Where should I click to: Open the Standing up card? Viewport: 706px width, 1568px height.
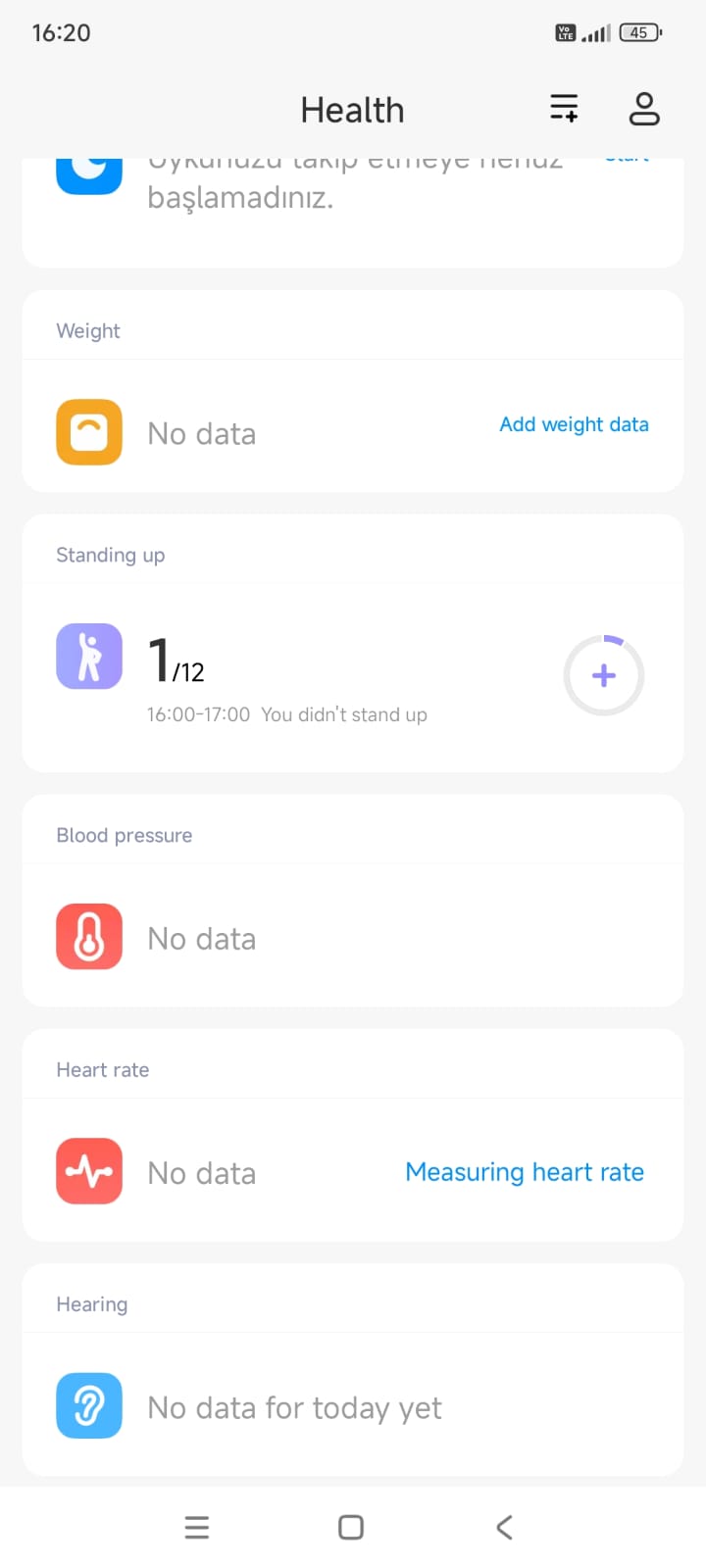(x=353, y=643)
